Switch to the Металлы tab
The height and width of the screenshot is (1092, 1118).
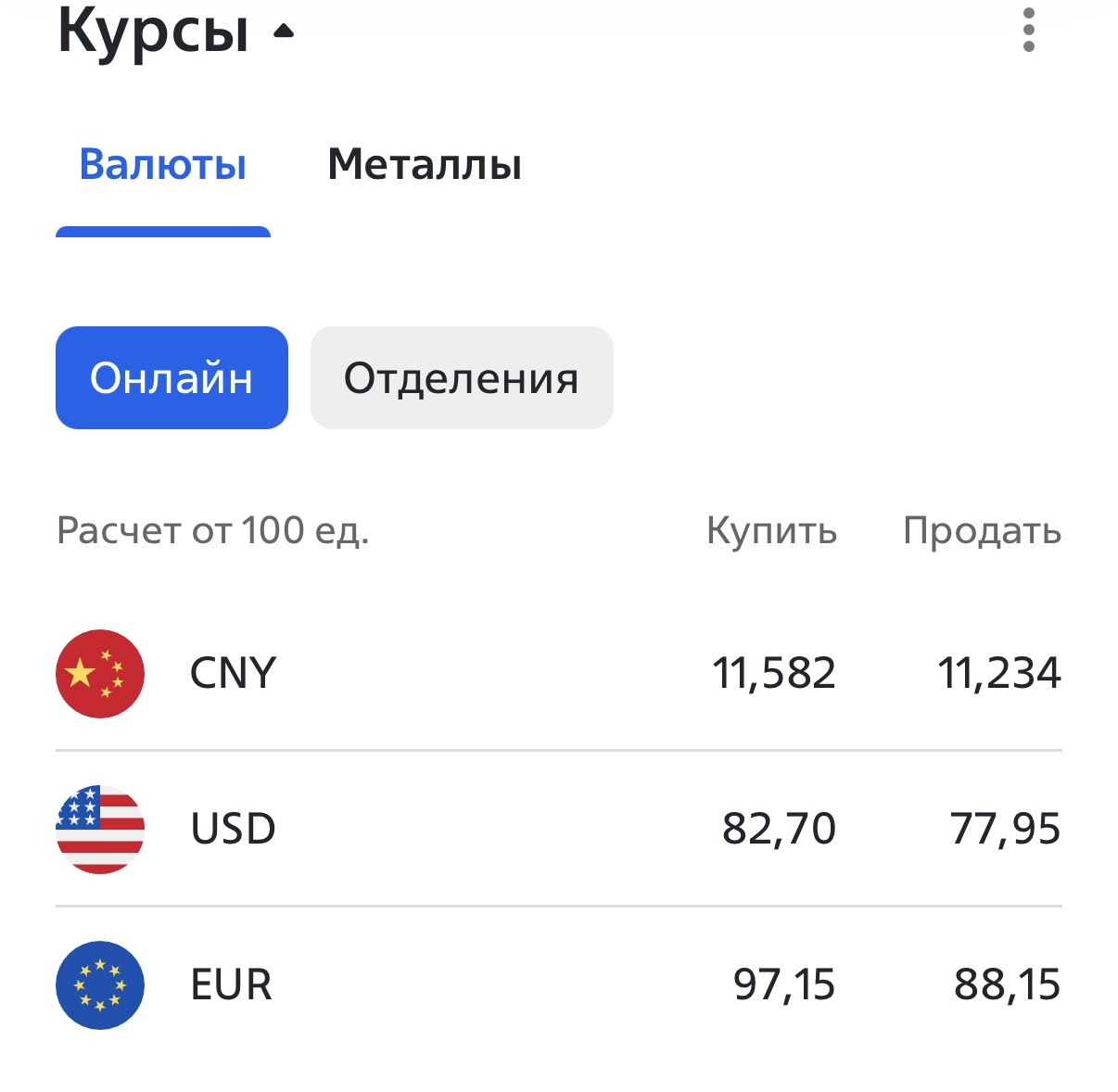click(x=425, y=165)
